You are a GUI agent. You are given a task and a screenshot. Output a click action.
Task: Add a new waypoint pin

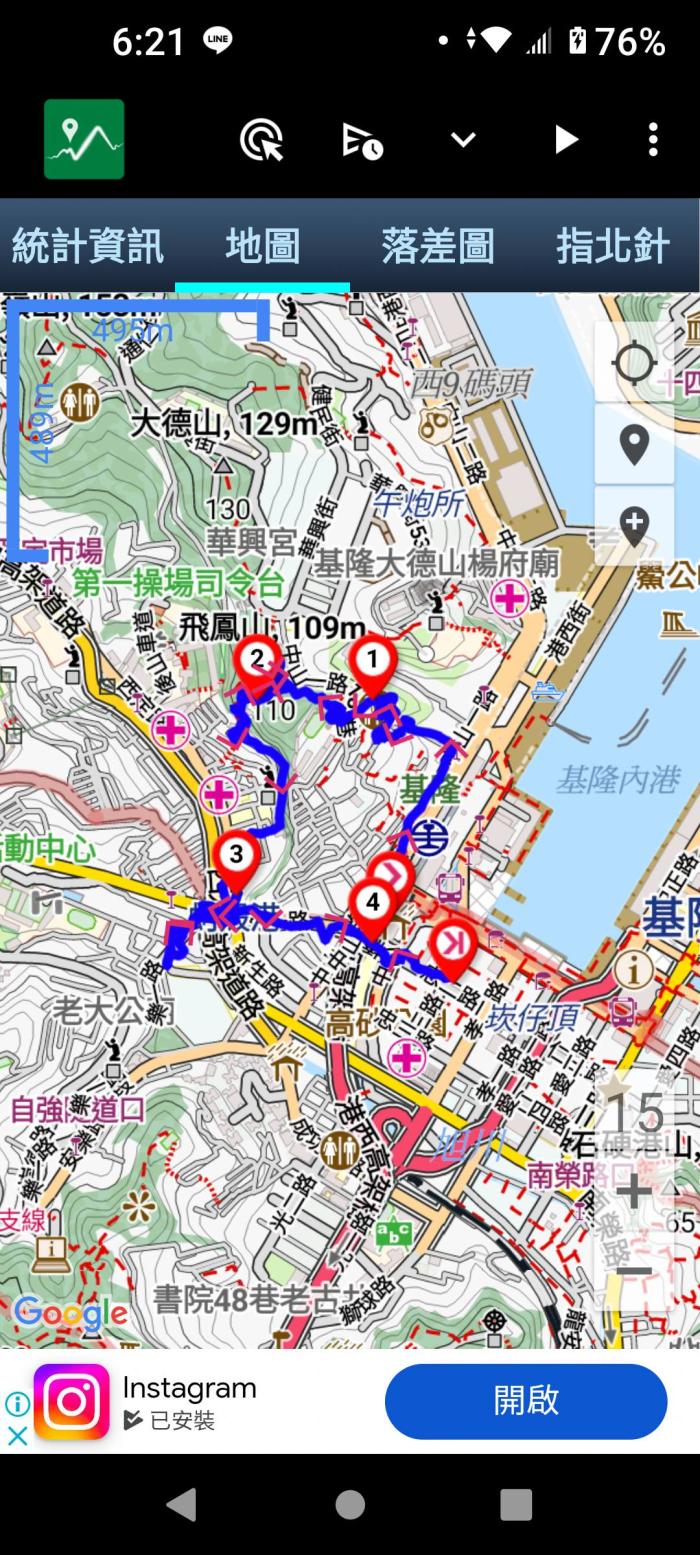coord(634,525)
